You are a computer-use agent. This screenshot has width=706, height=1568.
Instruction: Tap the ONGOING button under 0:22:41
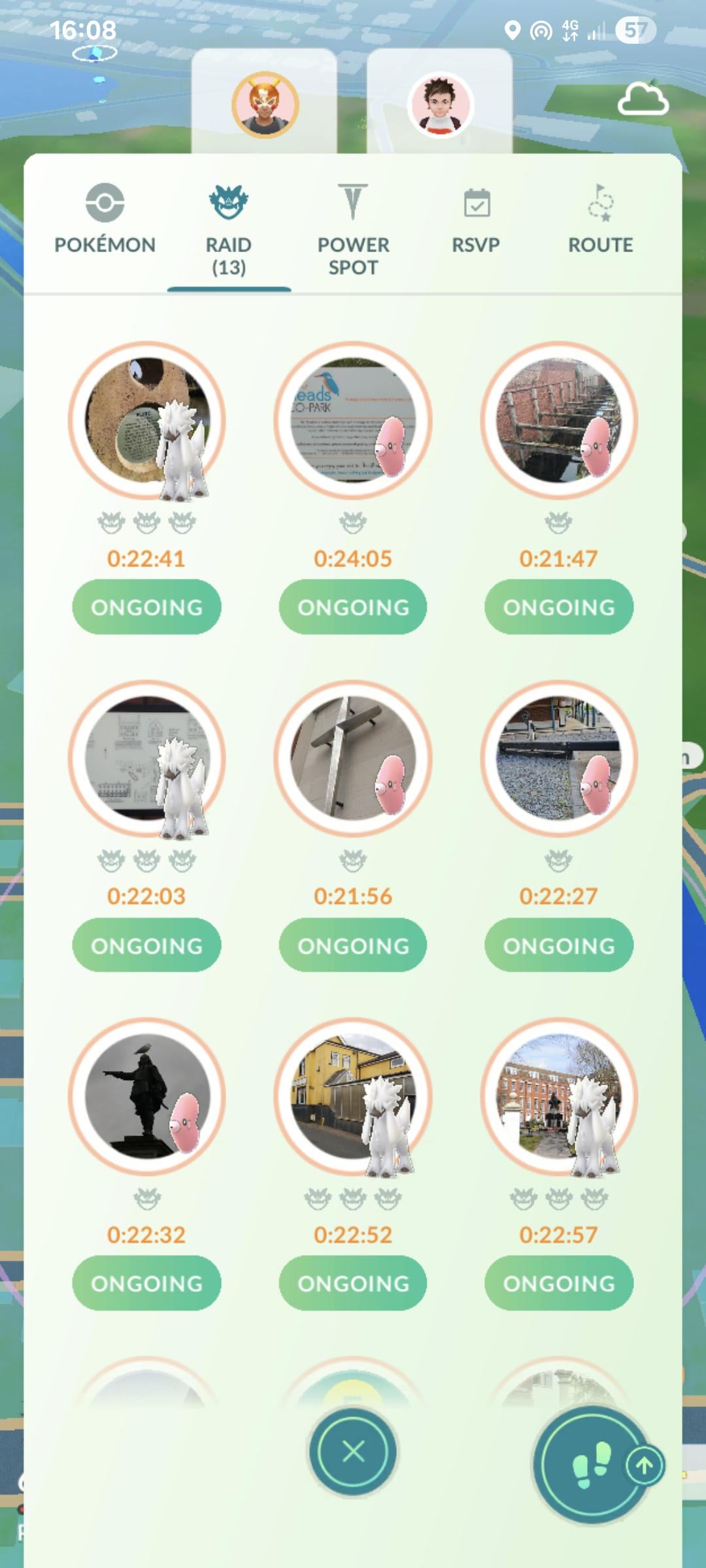pyautogui.click(x=146, y=607)
